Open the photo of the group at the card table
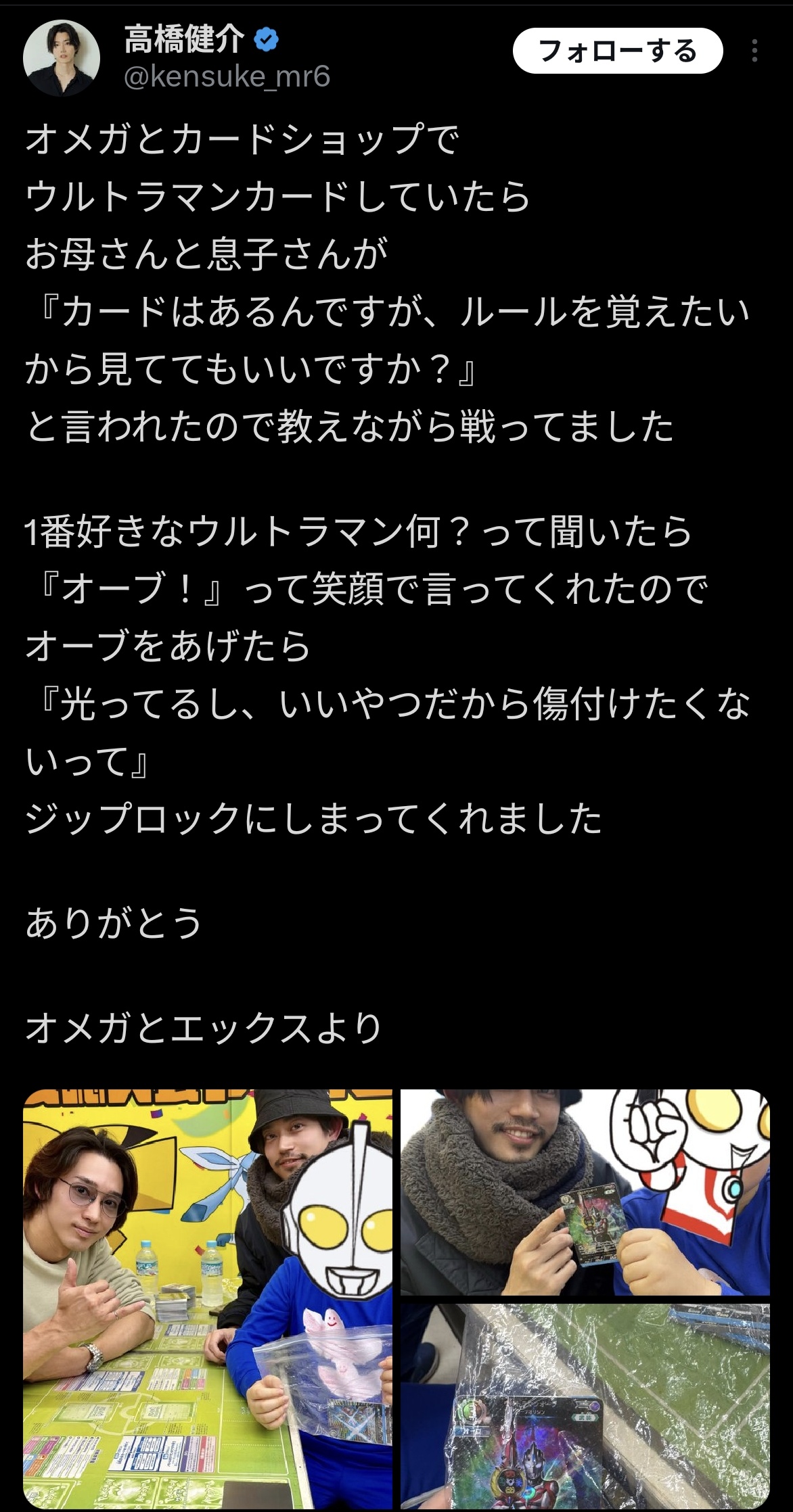 (x=208, y=1298)
